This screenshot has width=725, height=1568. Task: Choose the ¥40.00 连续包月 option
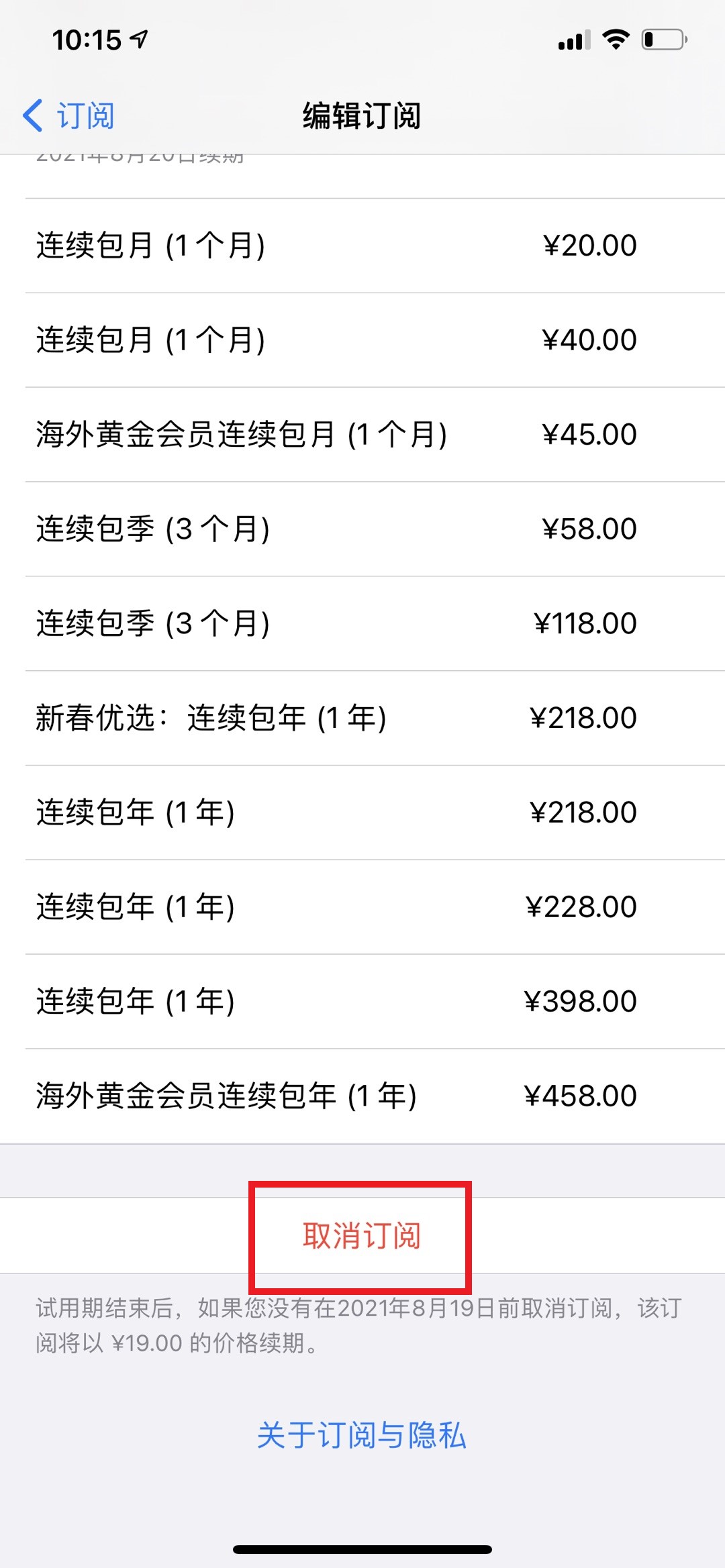tap(362, 340)
